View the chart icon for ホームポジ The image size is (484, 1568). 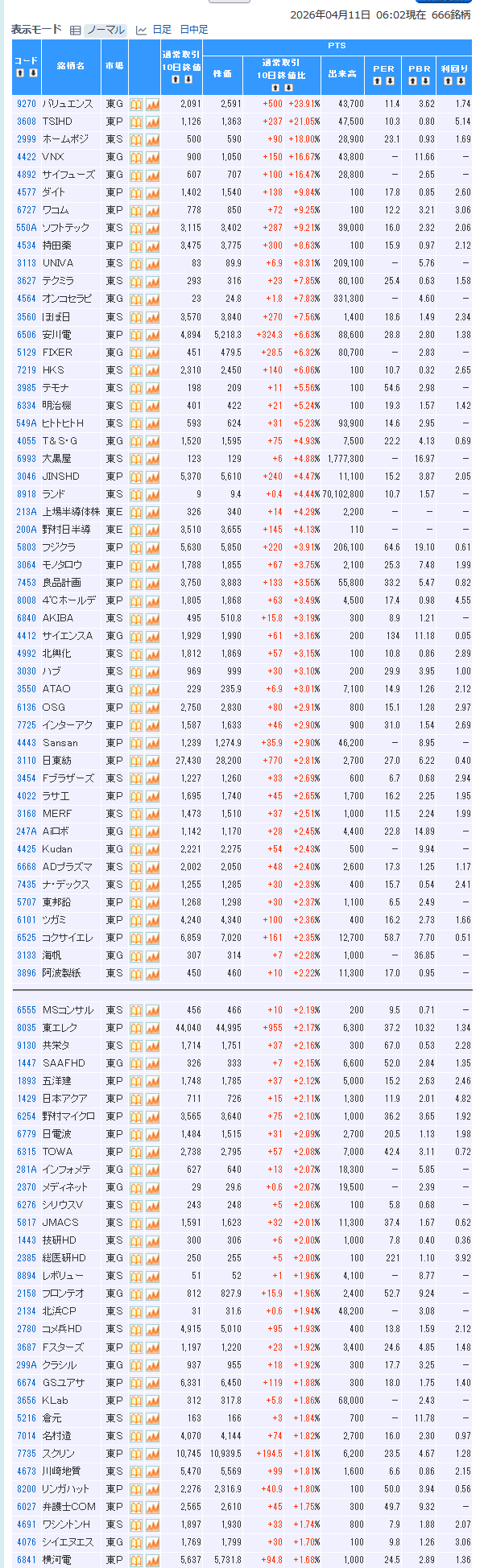[x=152, y=139]
